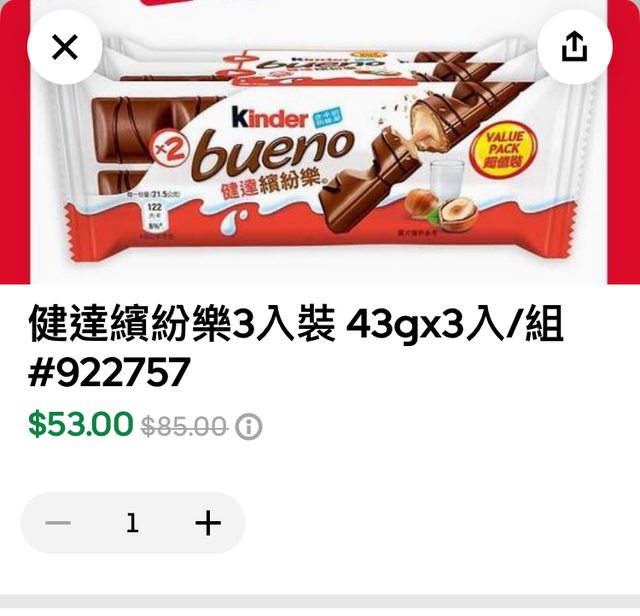Share this Kinder Bueno product
Viewport: 640px width, 616px height.
click(574, 47)
